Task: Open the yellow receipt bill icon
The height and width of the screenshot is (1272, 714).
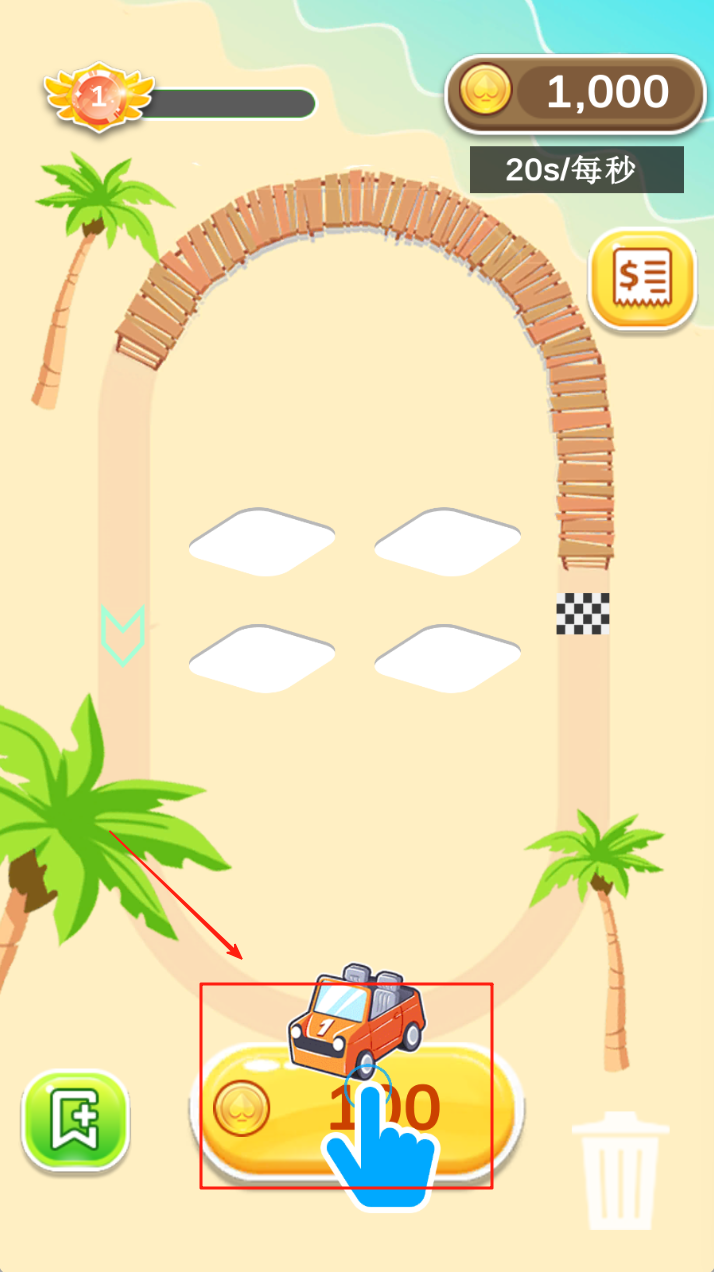Action: click(642, 278)
